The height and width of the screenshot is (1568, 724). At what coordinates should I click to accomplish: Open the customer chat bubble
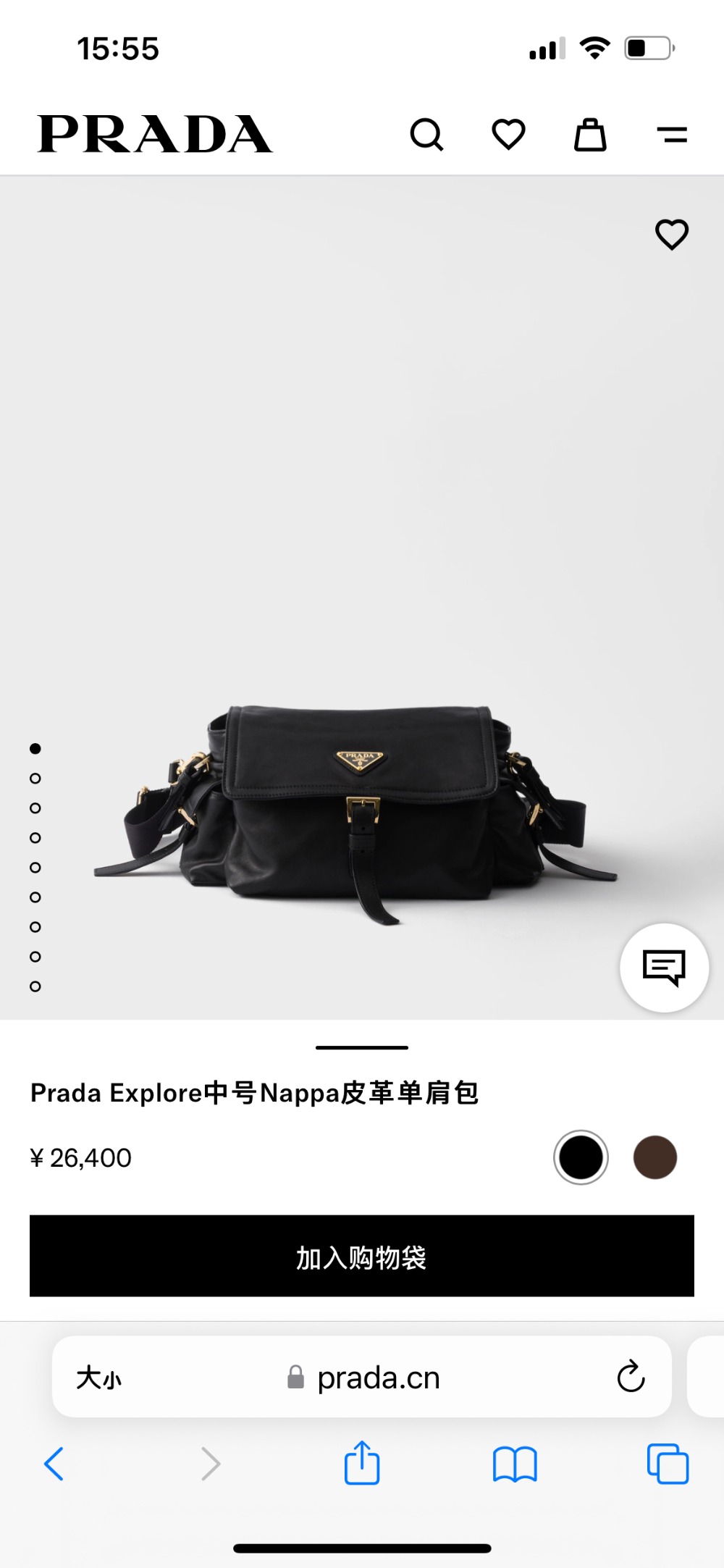pos(664,968)
